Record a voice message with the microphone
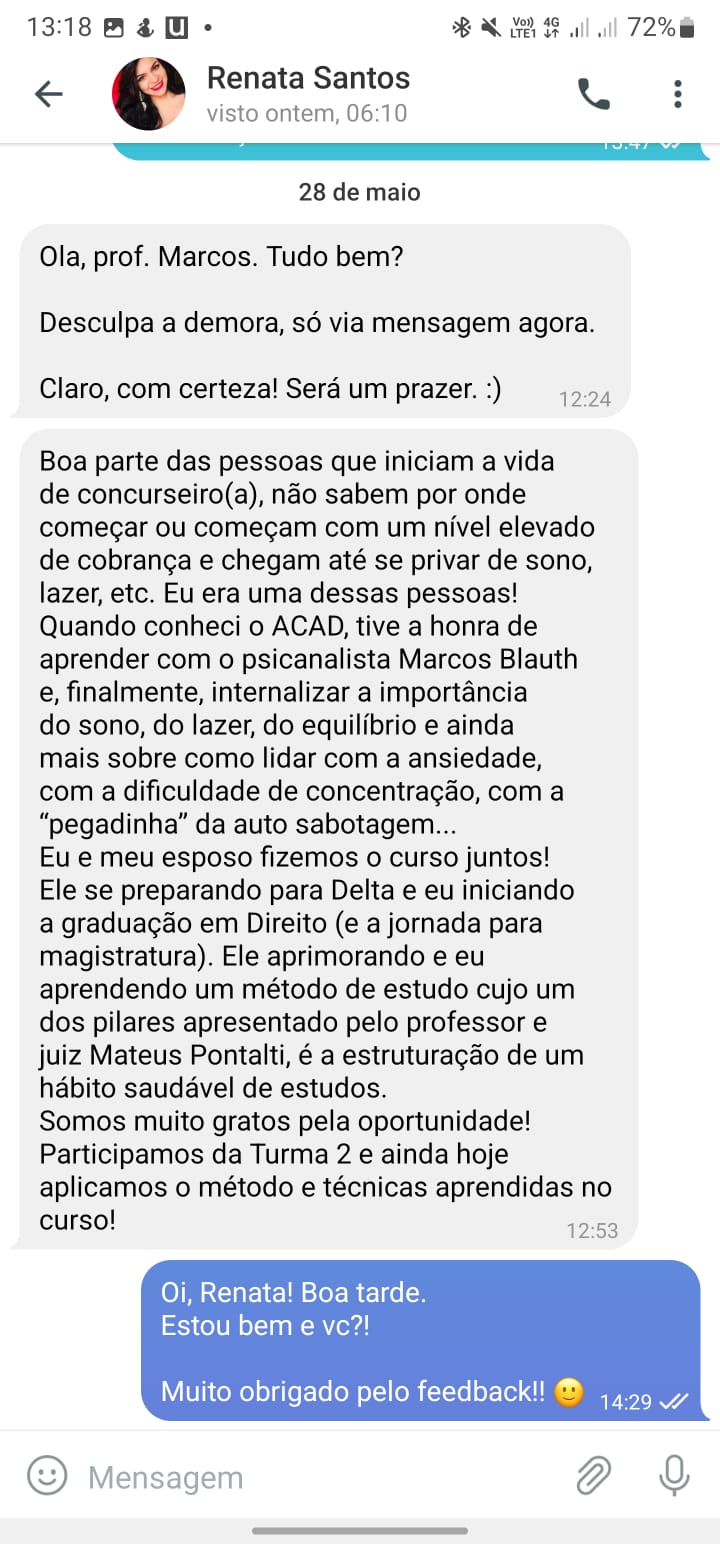Screen dimensions: 720x1544 (x=674, y=1476)
